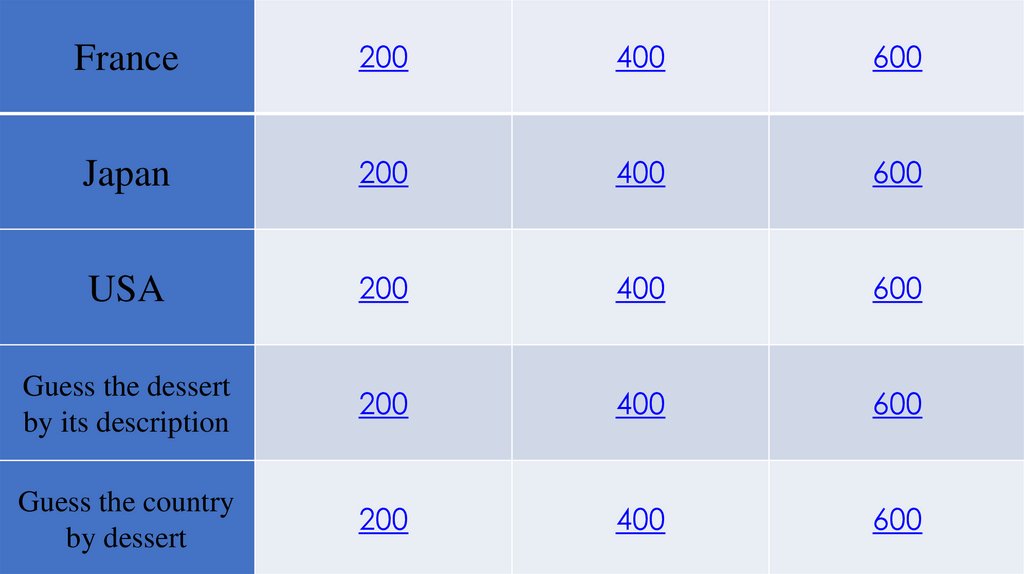Choose 600 in Guess the dessert by description
The height and width of the screenshot is (574, 1024).
[897, 404]
